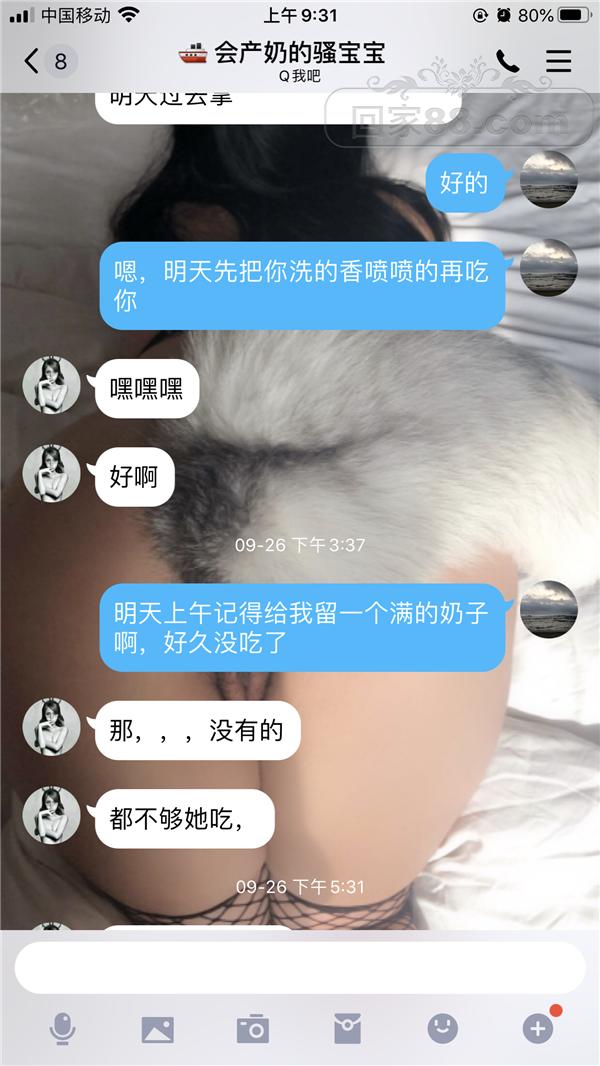The image size is (600, 1066).
Task: Start a voice call
Action: tap(508, 61)
